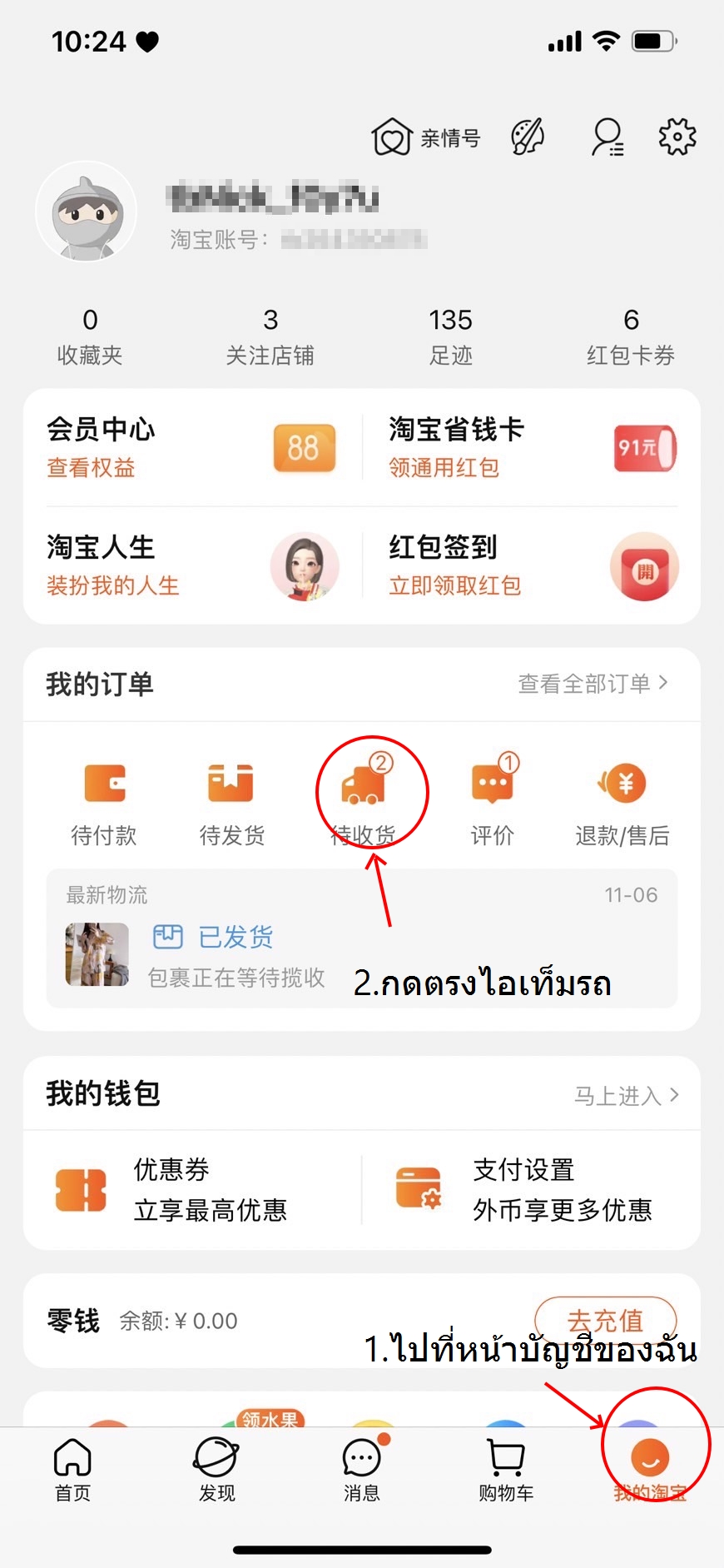Open 淘宝省钱卡 savings card
This screenshot has width=724, height=1568.
[x=531, y=448]
